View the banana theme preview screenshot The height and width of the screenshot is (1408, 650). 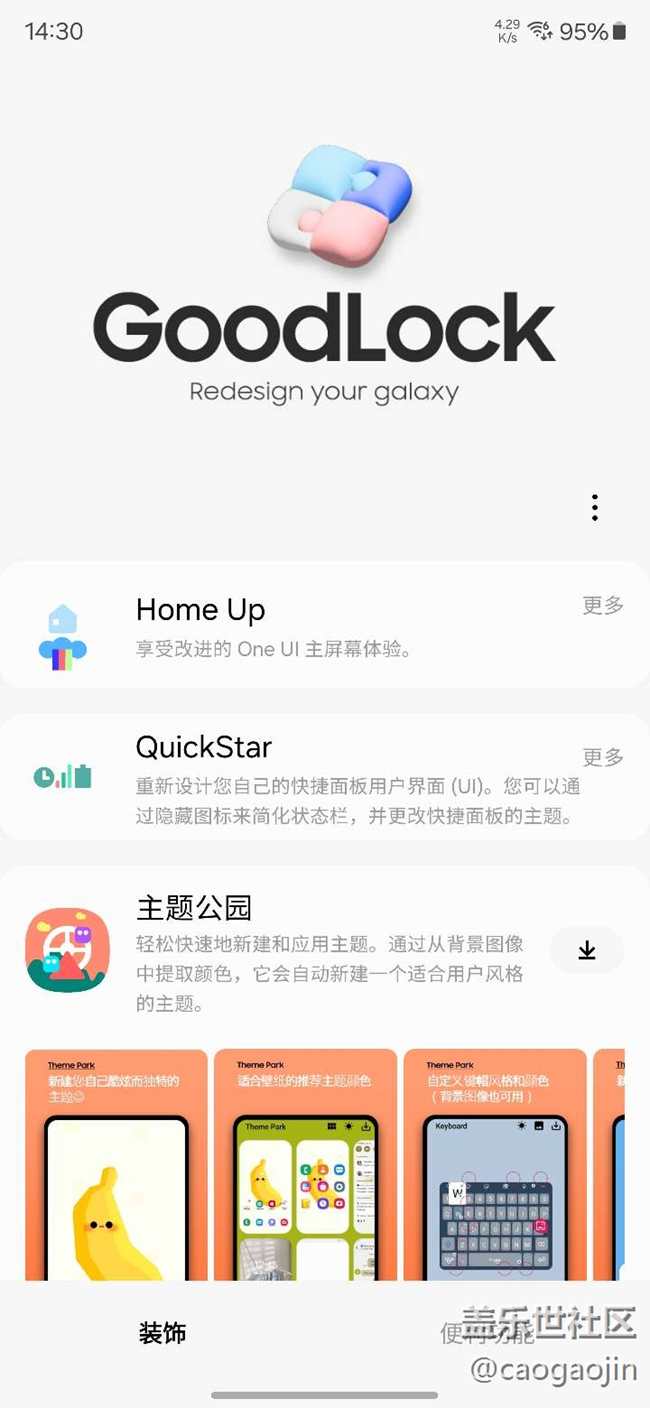[x=116, y=1165]
